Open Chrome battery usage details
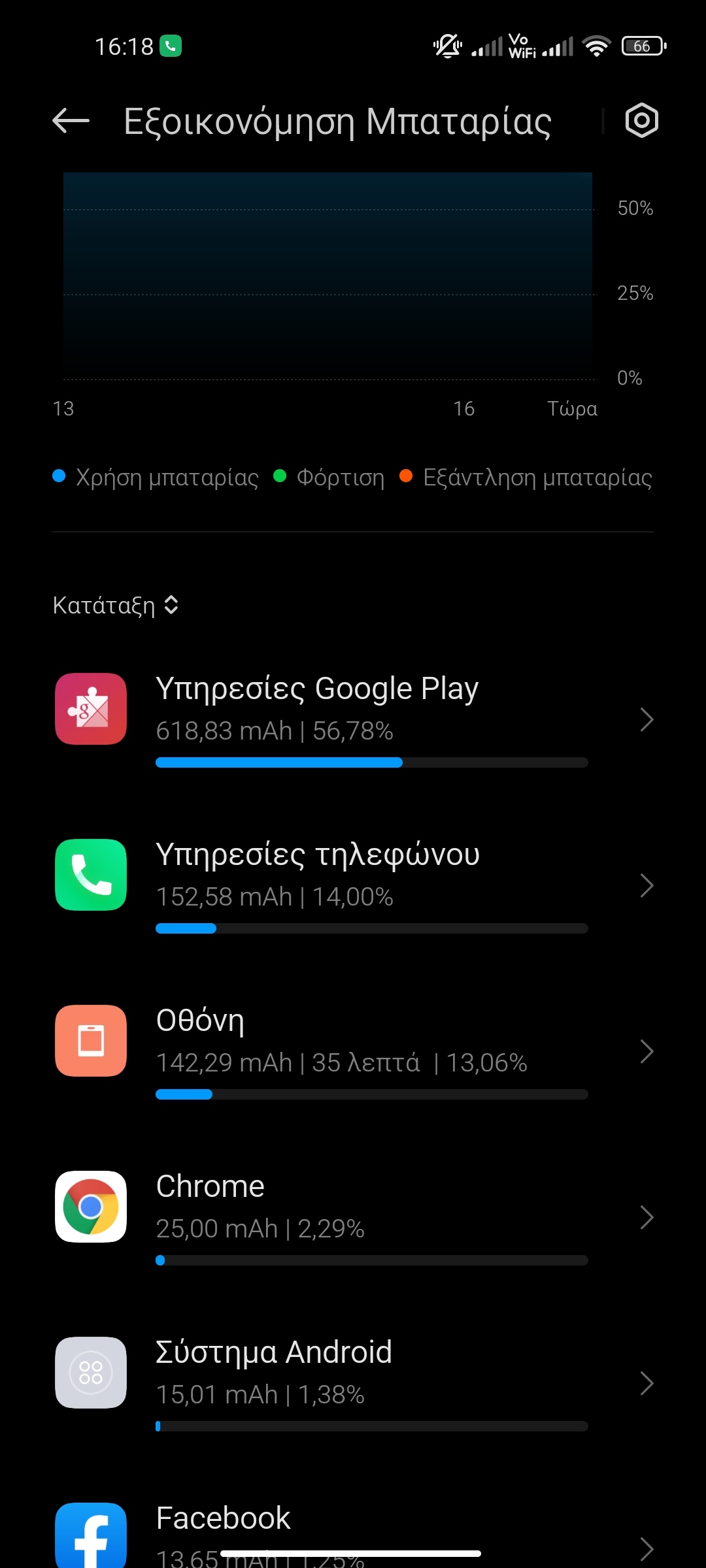This screenshot has width=706, height=1568. (x=353, y=1217)
